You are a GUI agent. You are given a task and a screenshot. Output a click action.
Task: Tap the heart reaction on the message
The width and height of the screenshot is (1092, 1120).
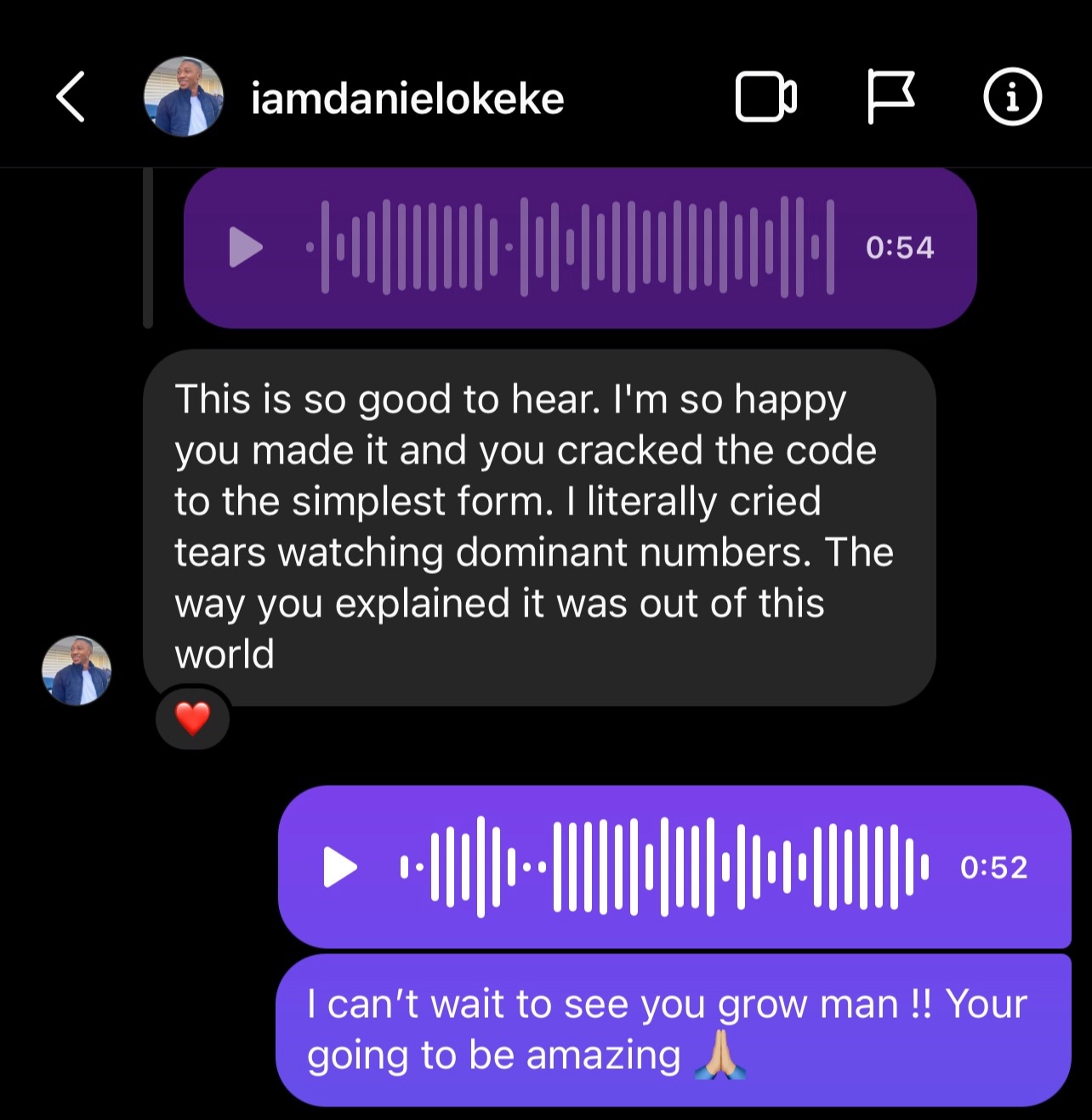point(193,719)
